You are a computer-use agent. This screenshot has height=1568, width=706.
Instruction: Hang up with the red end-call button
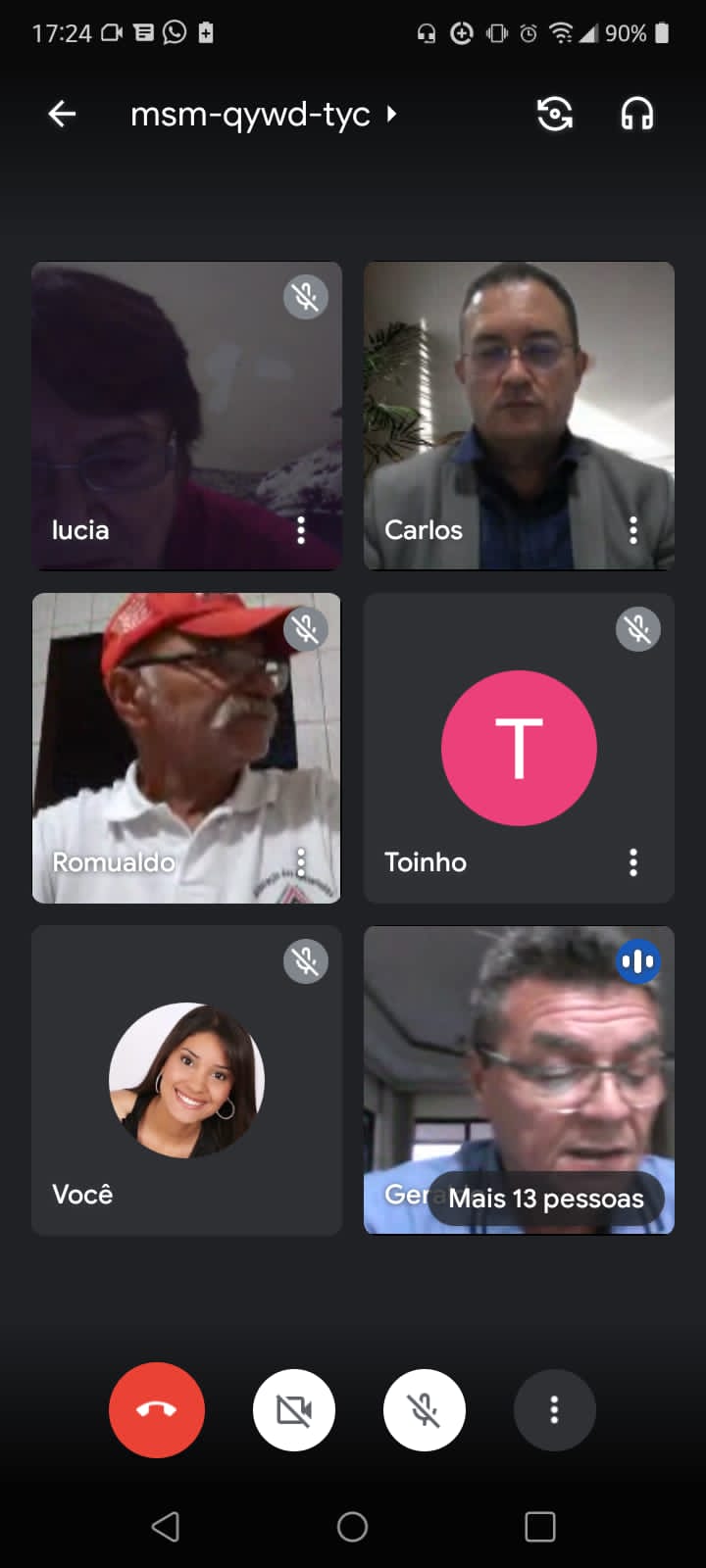point(157,1410)
